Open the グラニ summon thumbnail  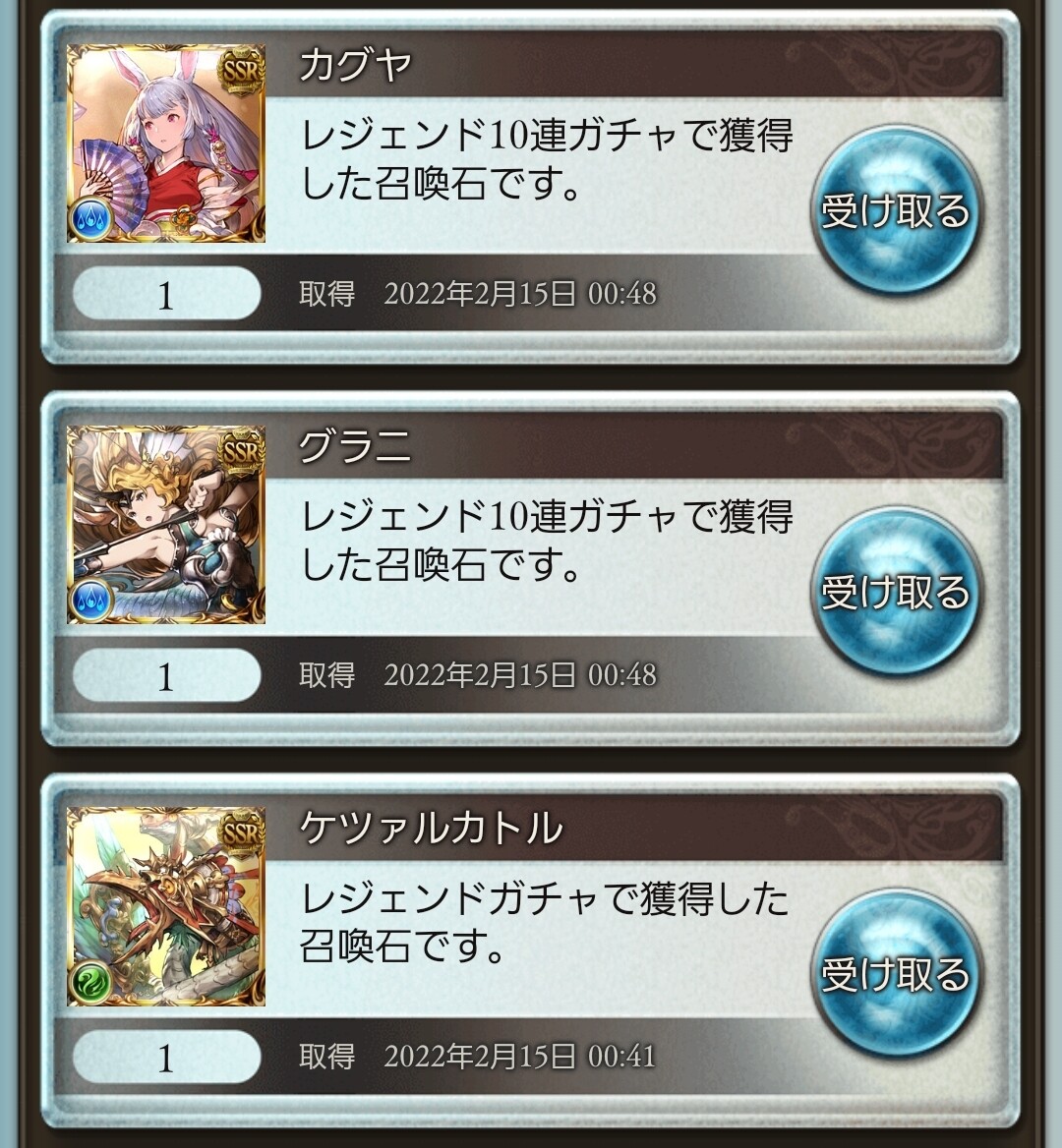point(166,525)
